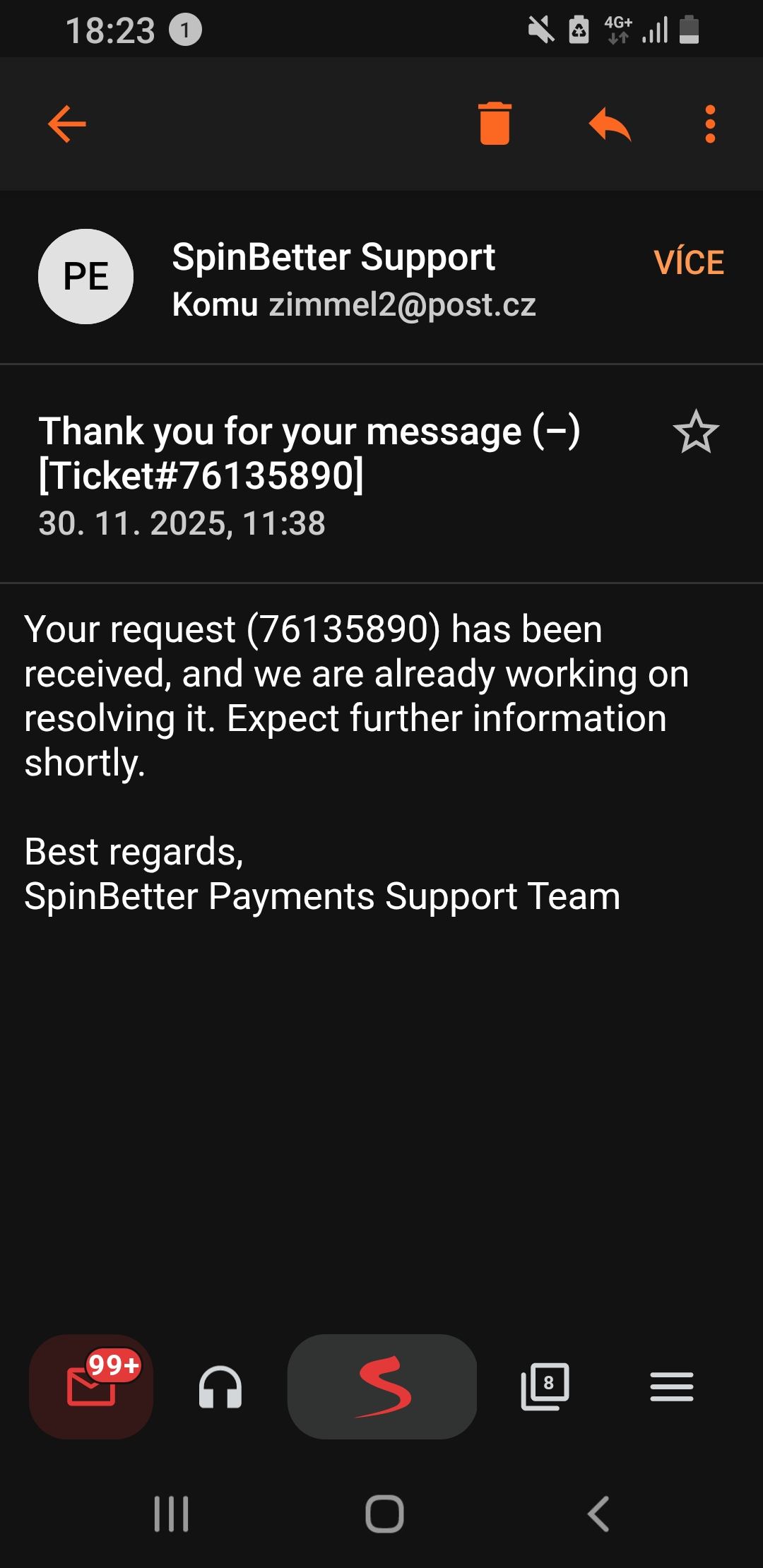Tap the system back button
Viewport: 763px width, 1568px height.
(x=598, y=1514)
